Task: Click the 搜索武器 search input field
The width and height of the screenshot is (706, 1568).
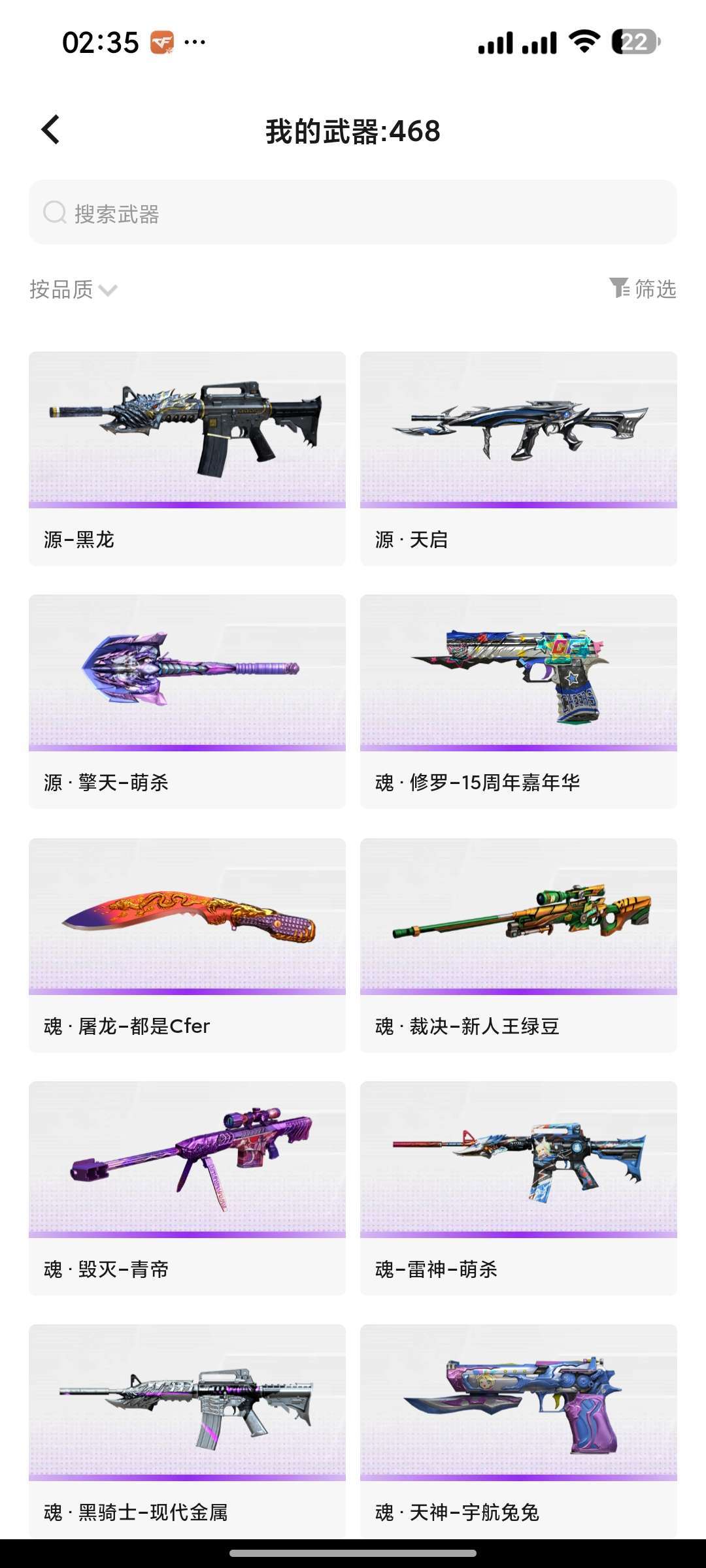Action: [x=353, y=211]
